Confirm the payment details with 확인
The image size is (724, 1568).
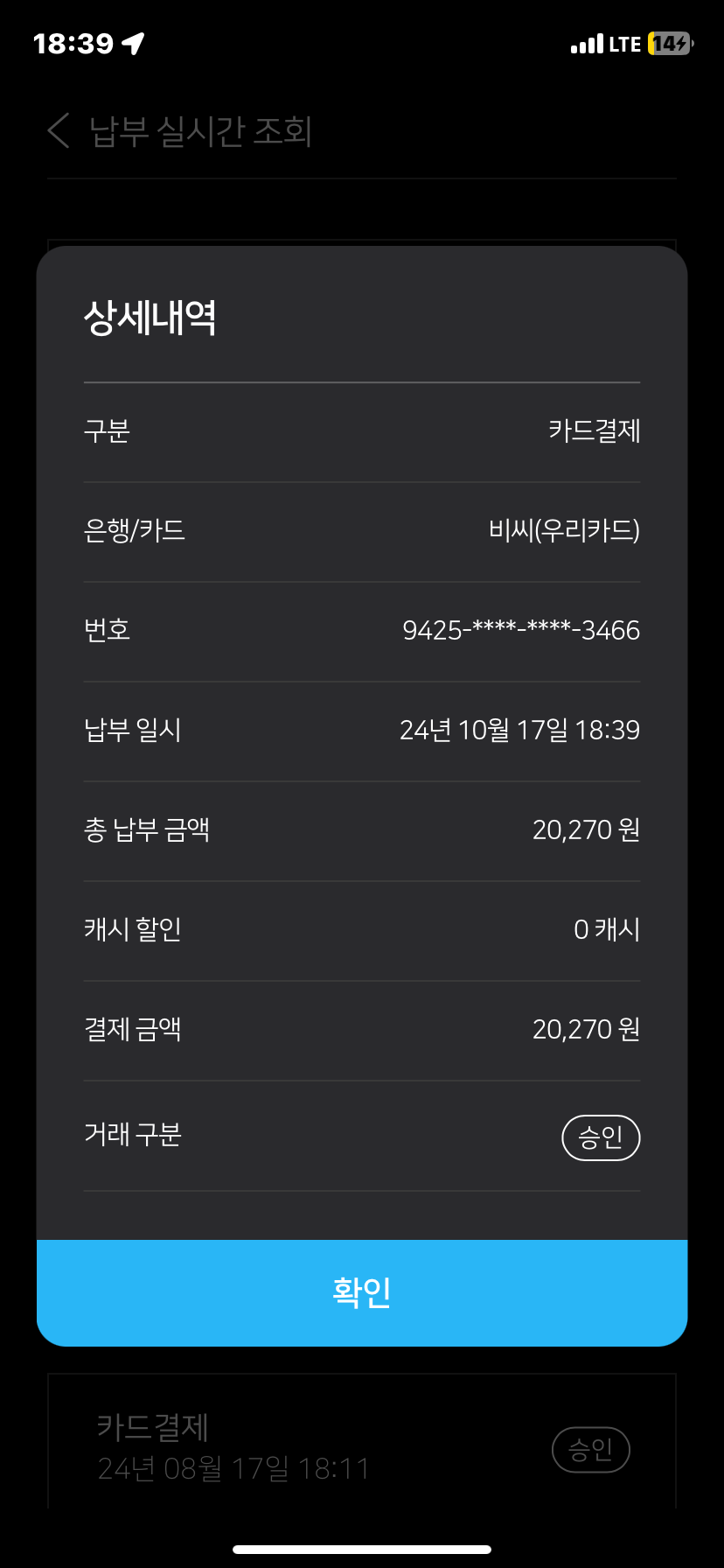[362, 1291]
